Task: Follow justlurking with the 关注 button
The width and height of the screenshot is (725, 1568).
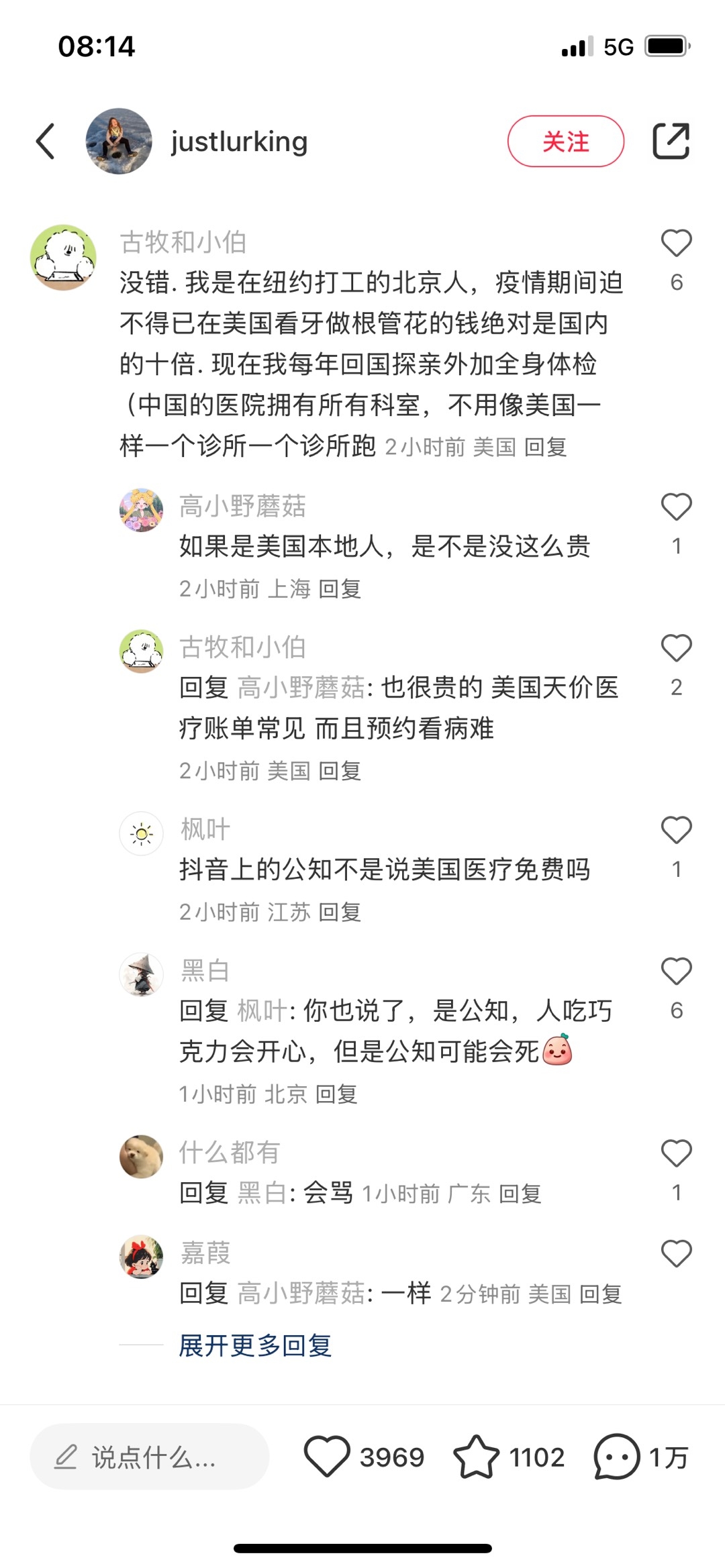Action: [565, 142]
